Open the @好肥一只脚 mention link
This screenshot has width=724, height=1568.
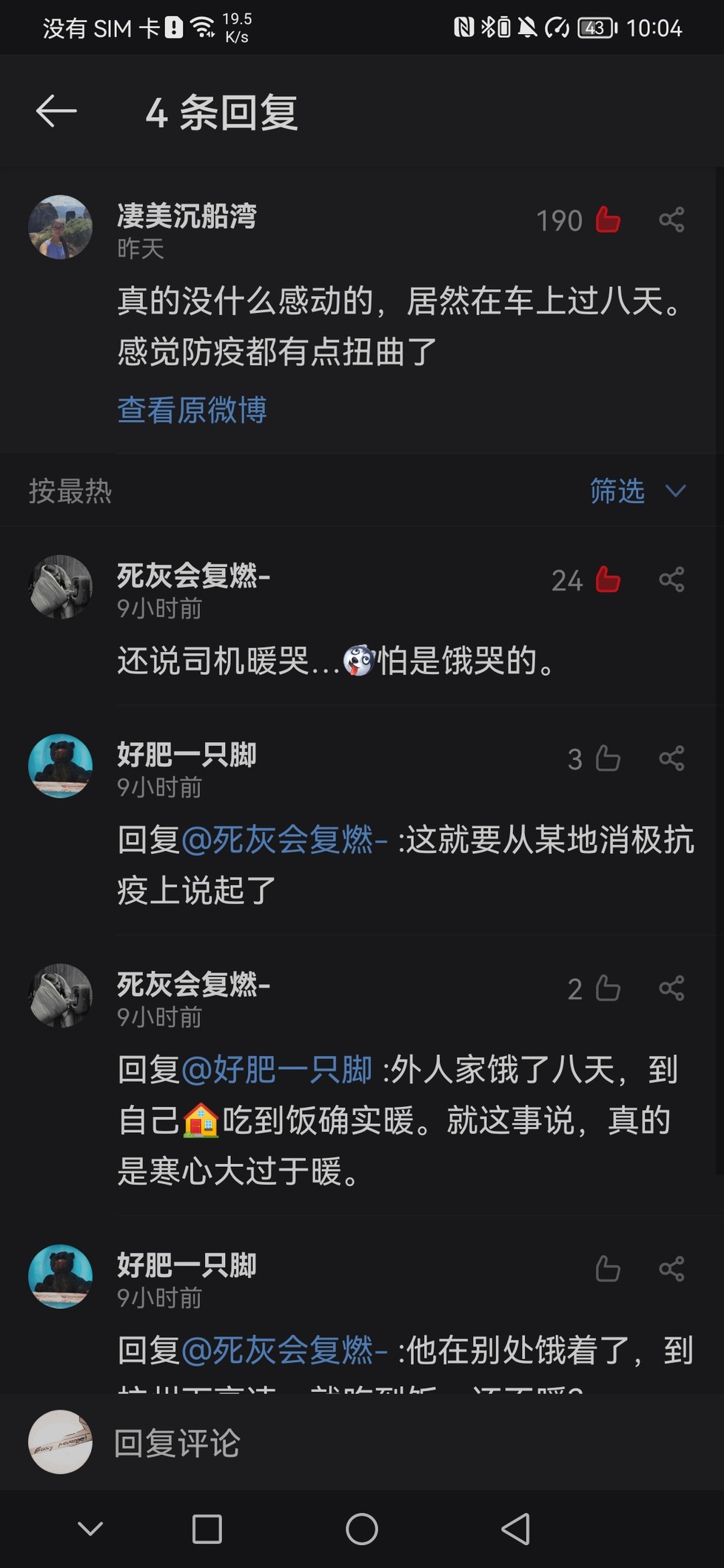[276, 1070]
